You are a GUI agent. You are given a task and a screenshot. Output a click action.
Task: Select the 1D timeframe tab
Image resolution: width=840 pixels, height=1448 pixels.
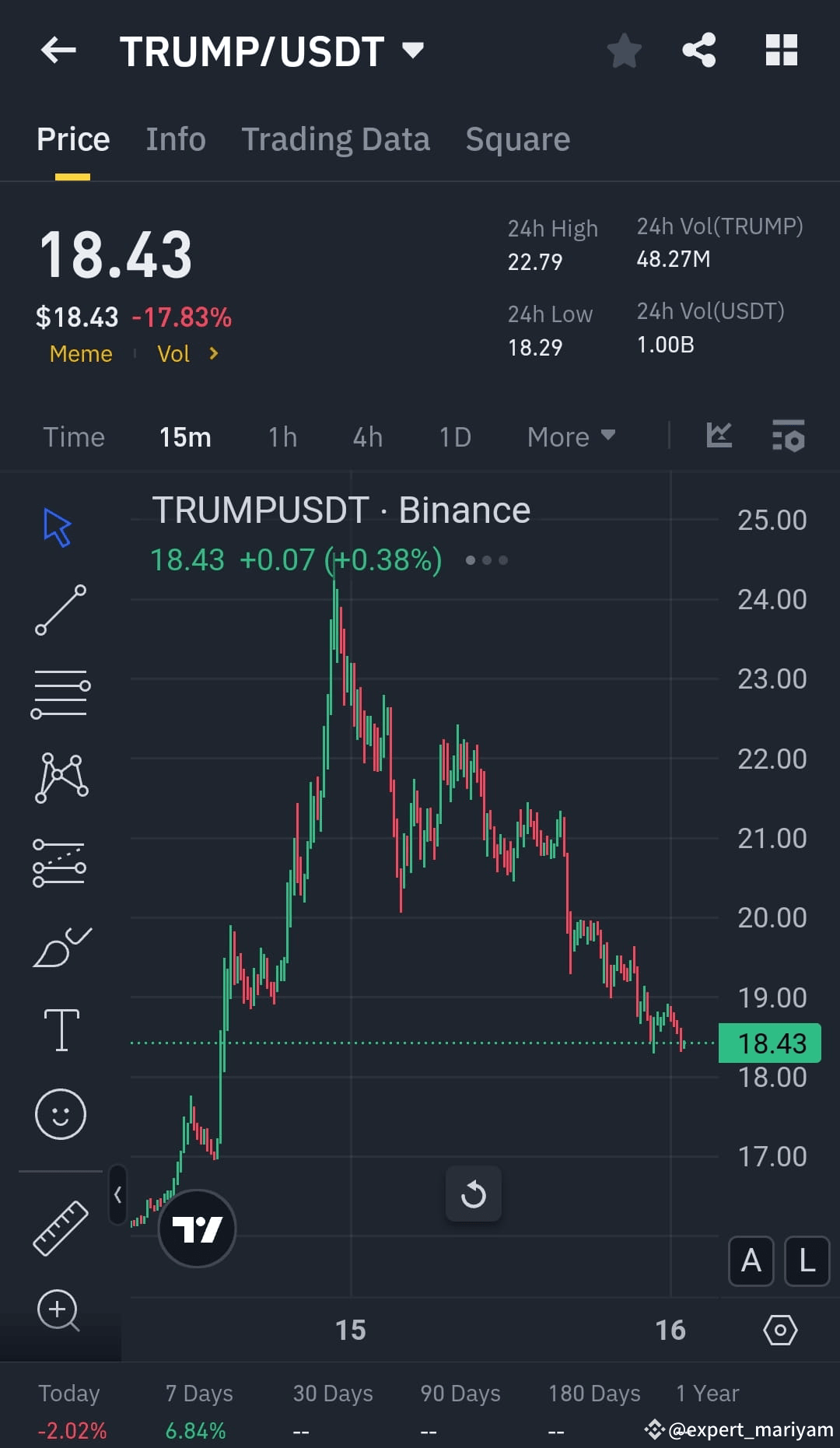click(x=454, y=437)
